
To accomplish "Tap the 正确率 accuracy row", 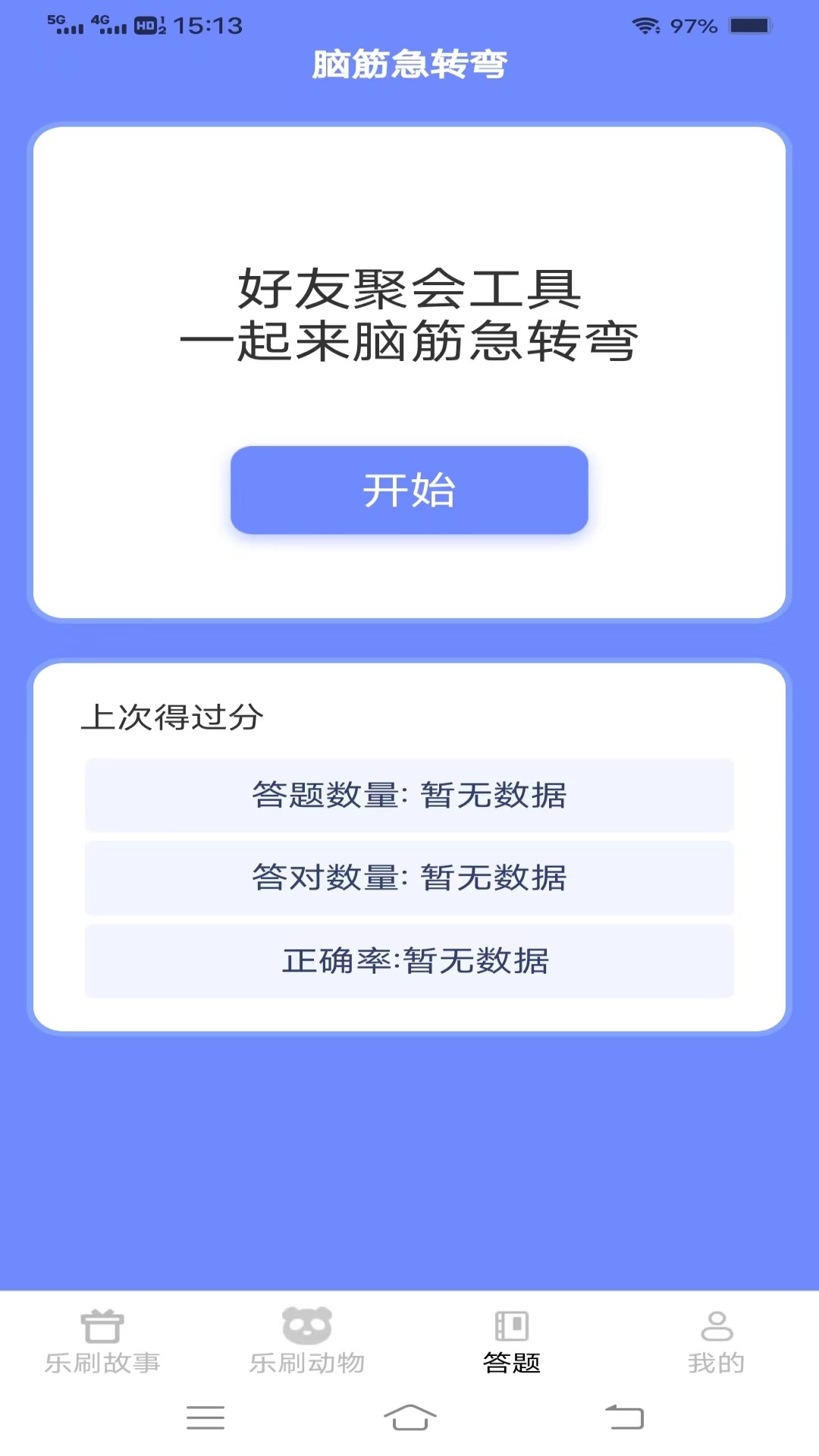I will pos(409,963).
